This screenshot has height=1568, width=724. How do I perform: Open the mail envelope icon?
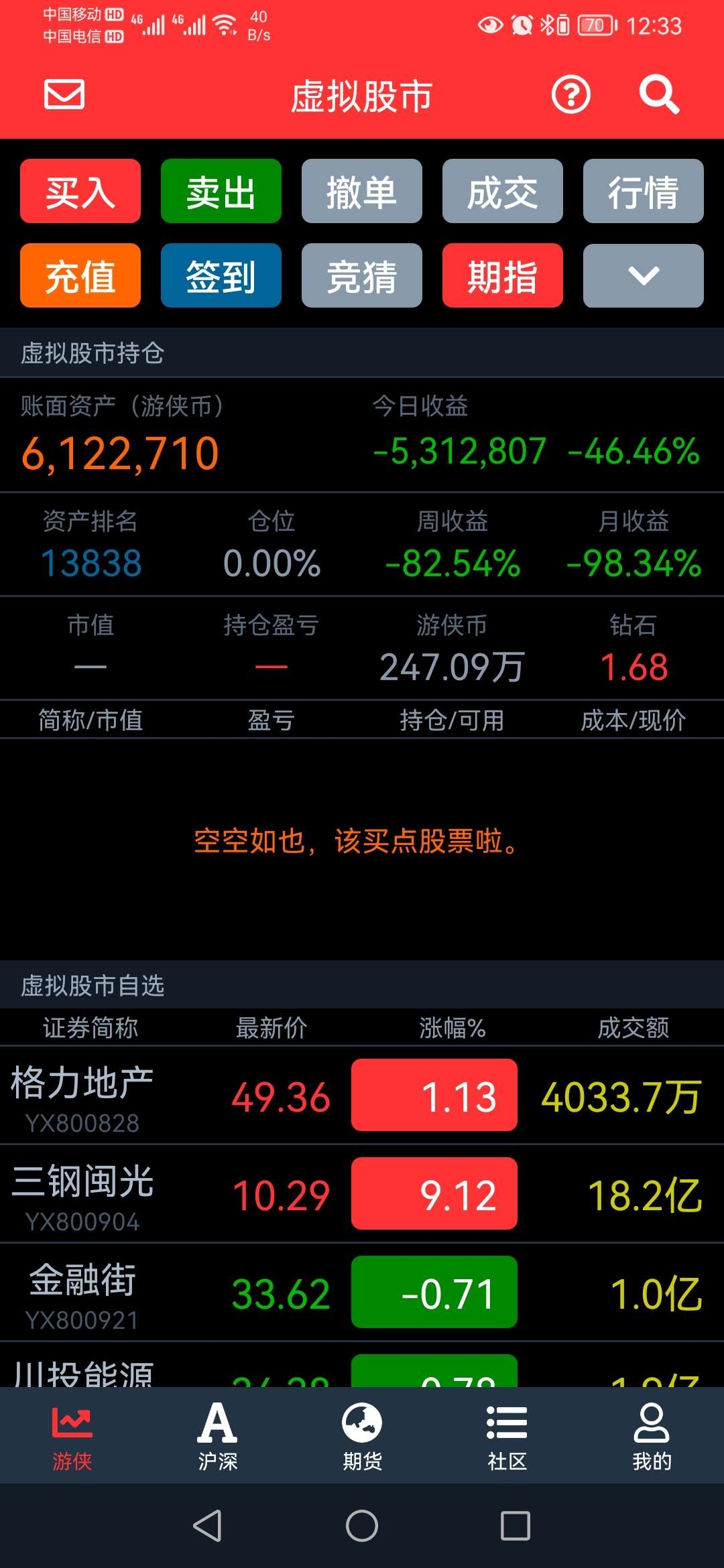coord(64,94)
